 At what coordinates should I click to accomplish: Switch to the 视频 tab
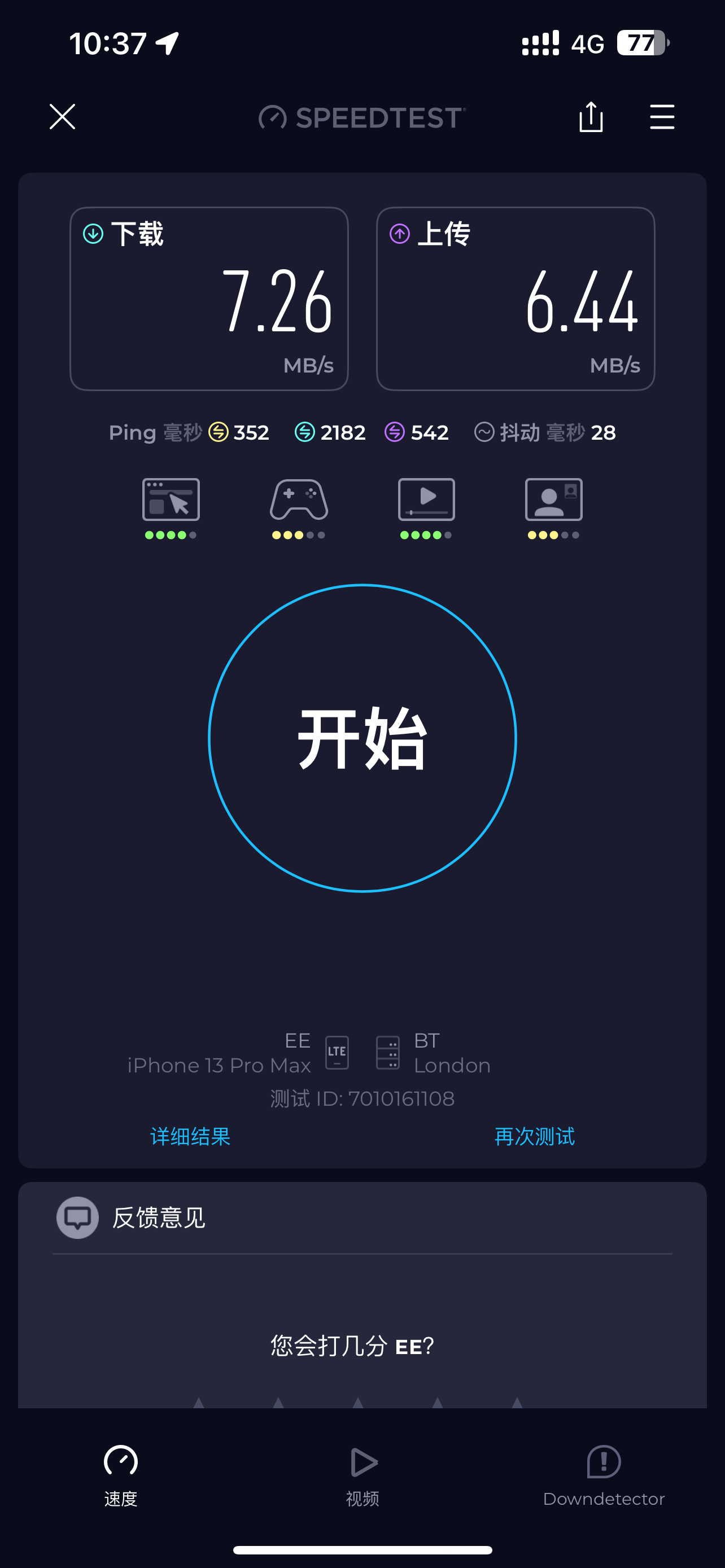click(x=363, y=1474)
